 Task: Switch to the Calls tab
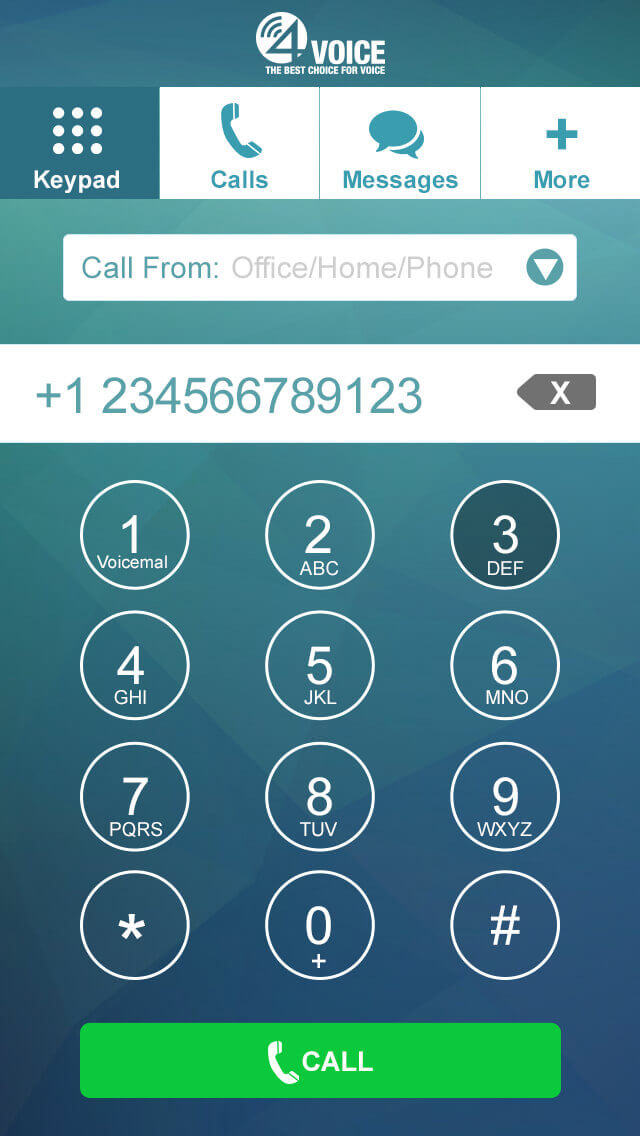click(239, 143)
